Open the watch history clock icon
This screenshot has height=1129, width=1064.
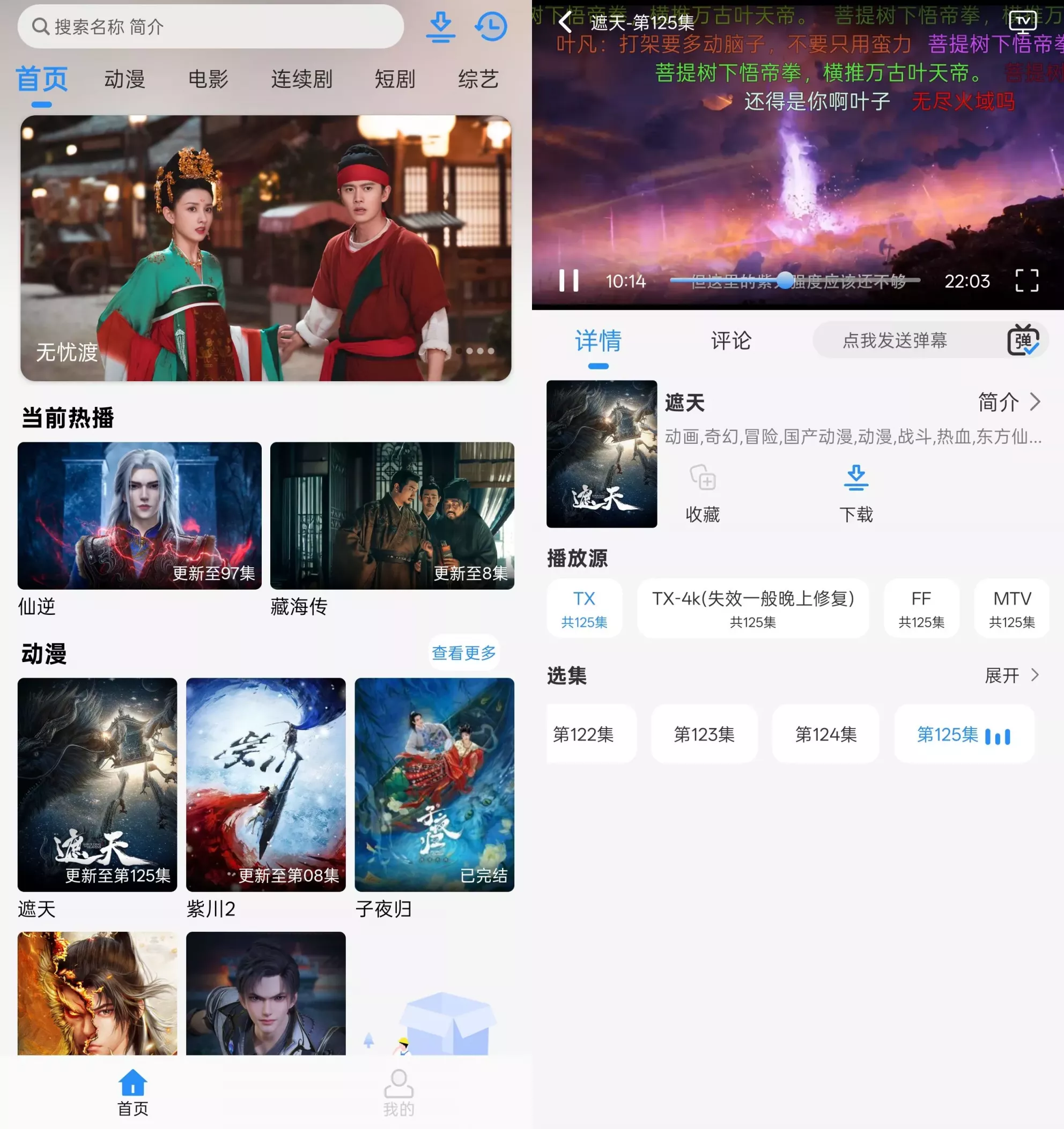point(491,27)
